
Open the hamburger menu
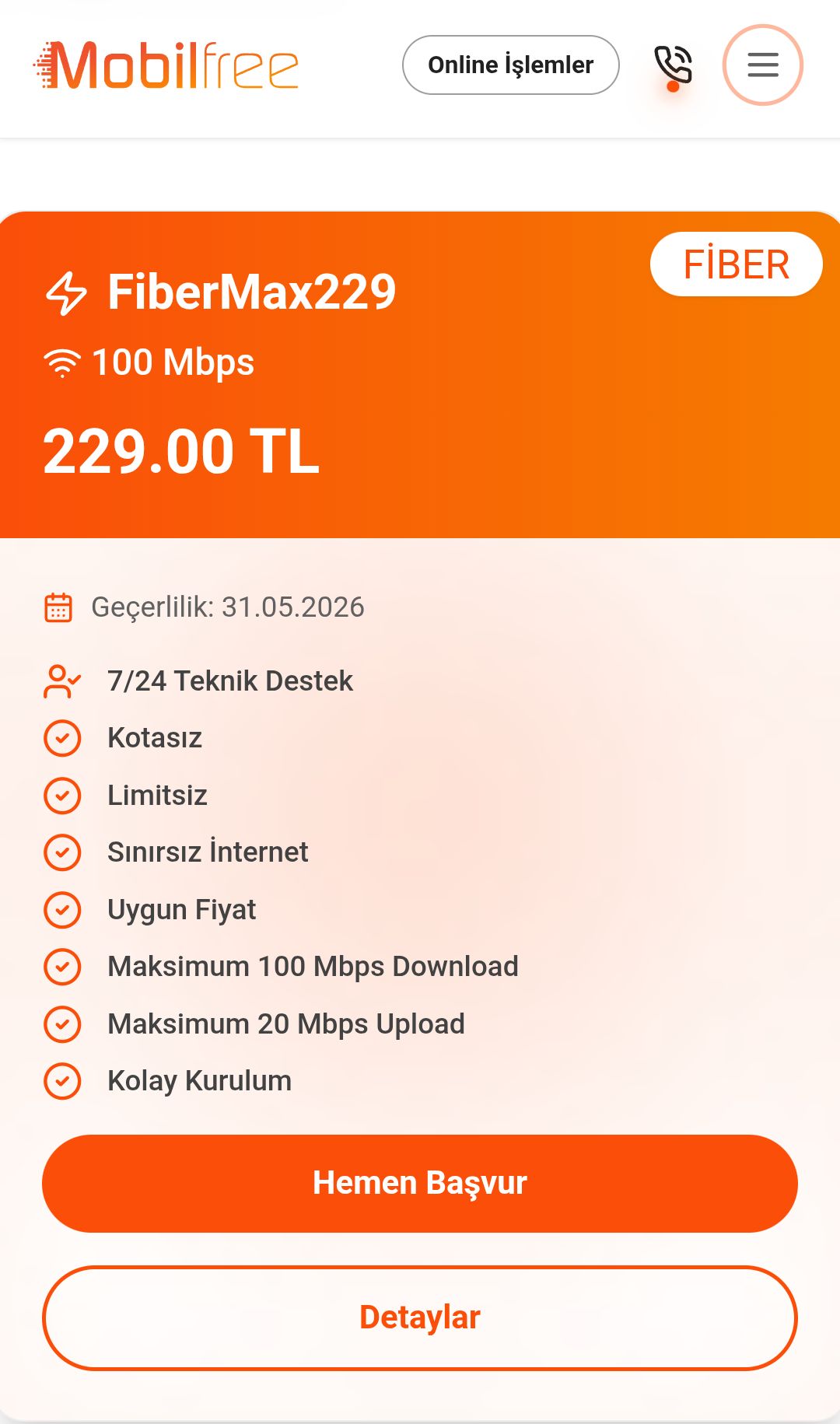pyautogui.click(x=762, y=65)
